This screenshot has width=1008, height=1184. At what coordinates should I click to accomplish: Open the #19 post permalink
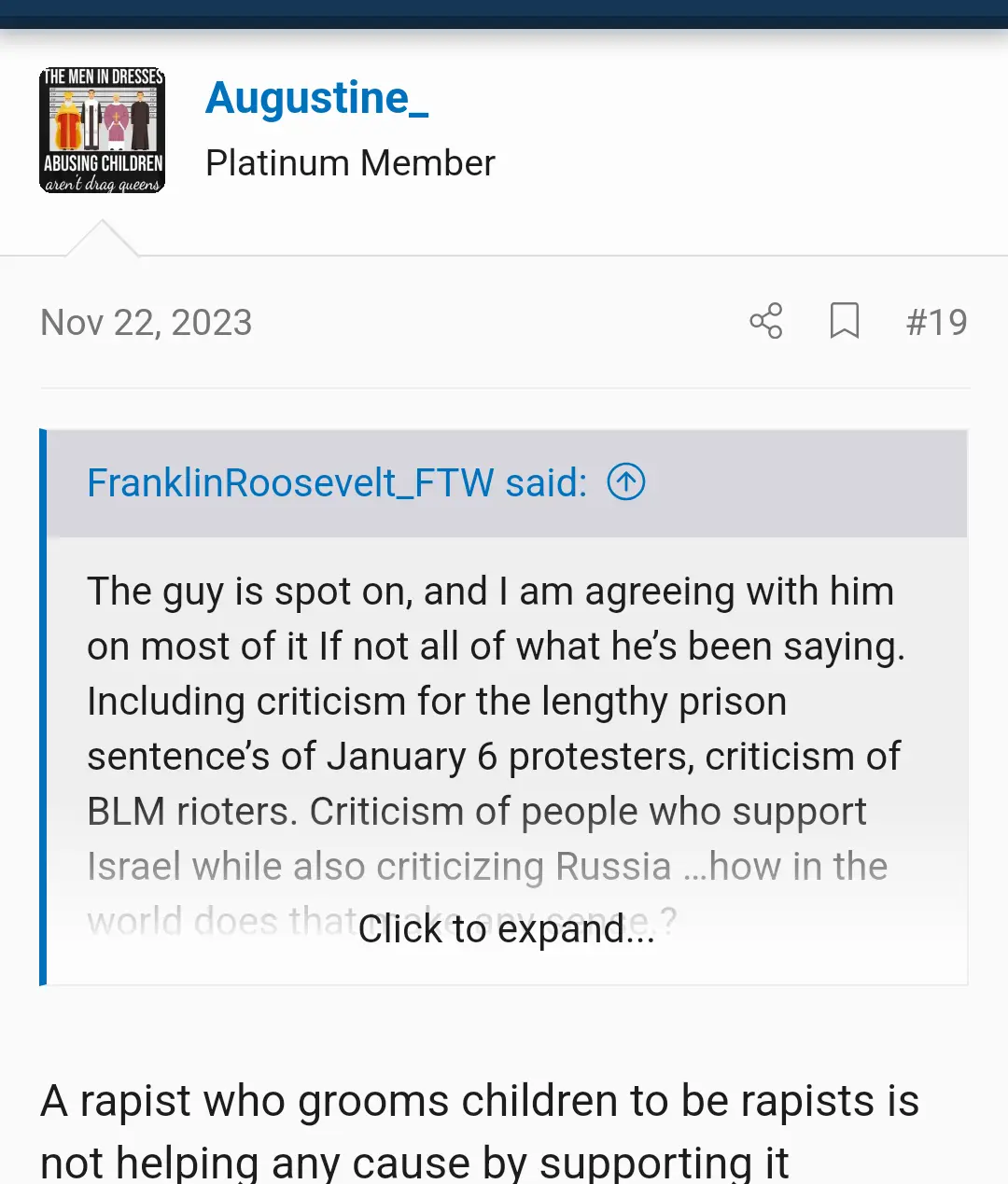[936, 323]
